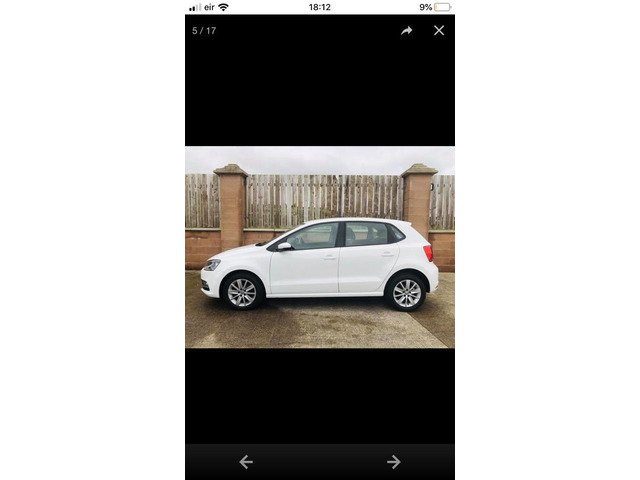Close the photo viewer
Image resolution: width=640 pixels, height=480 pixels.
tap(439, 31)
